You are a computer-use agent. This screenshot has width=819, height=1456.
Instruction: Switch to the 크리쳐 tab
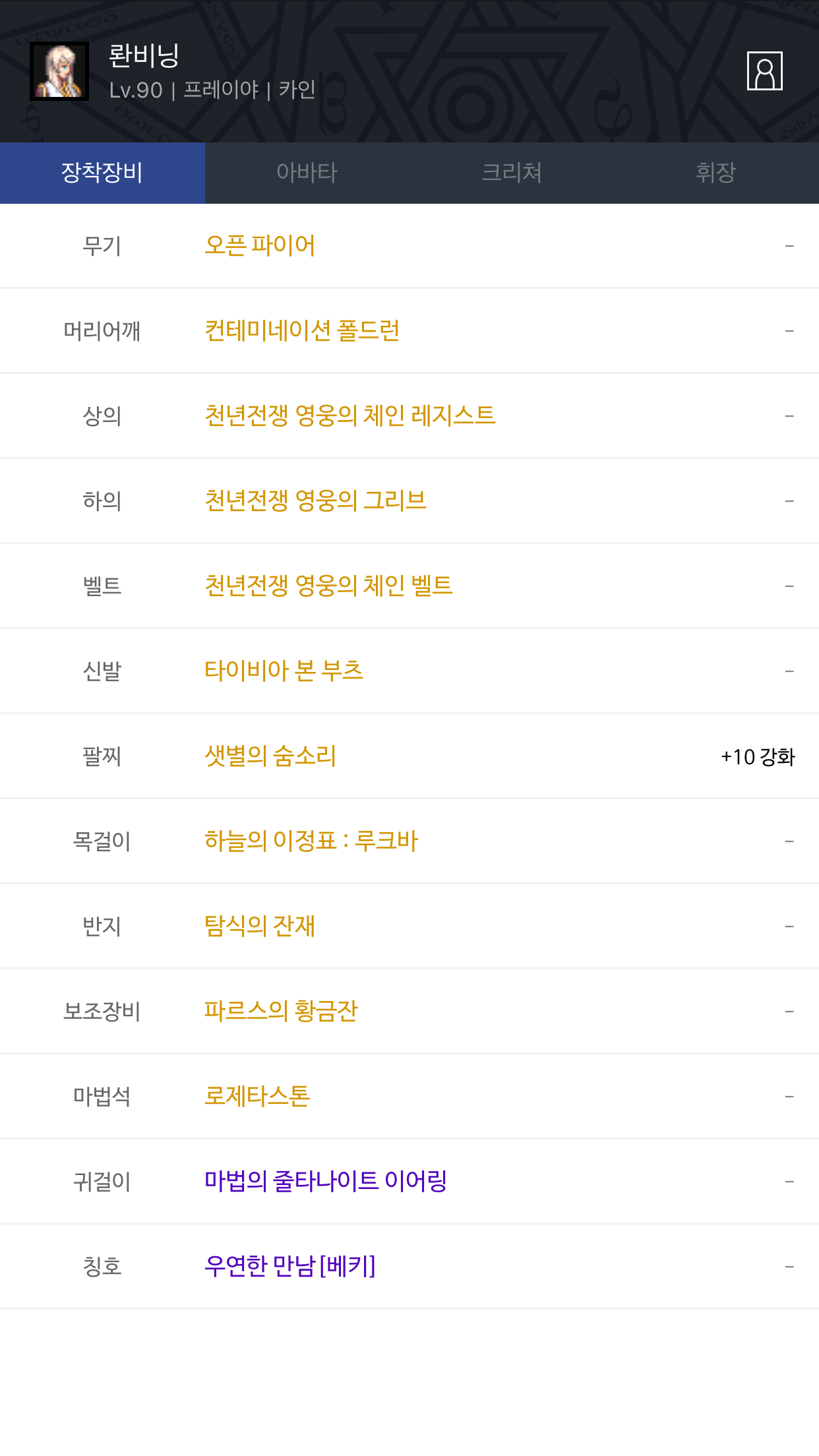pos(512,173)
